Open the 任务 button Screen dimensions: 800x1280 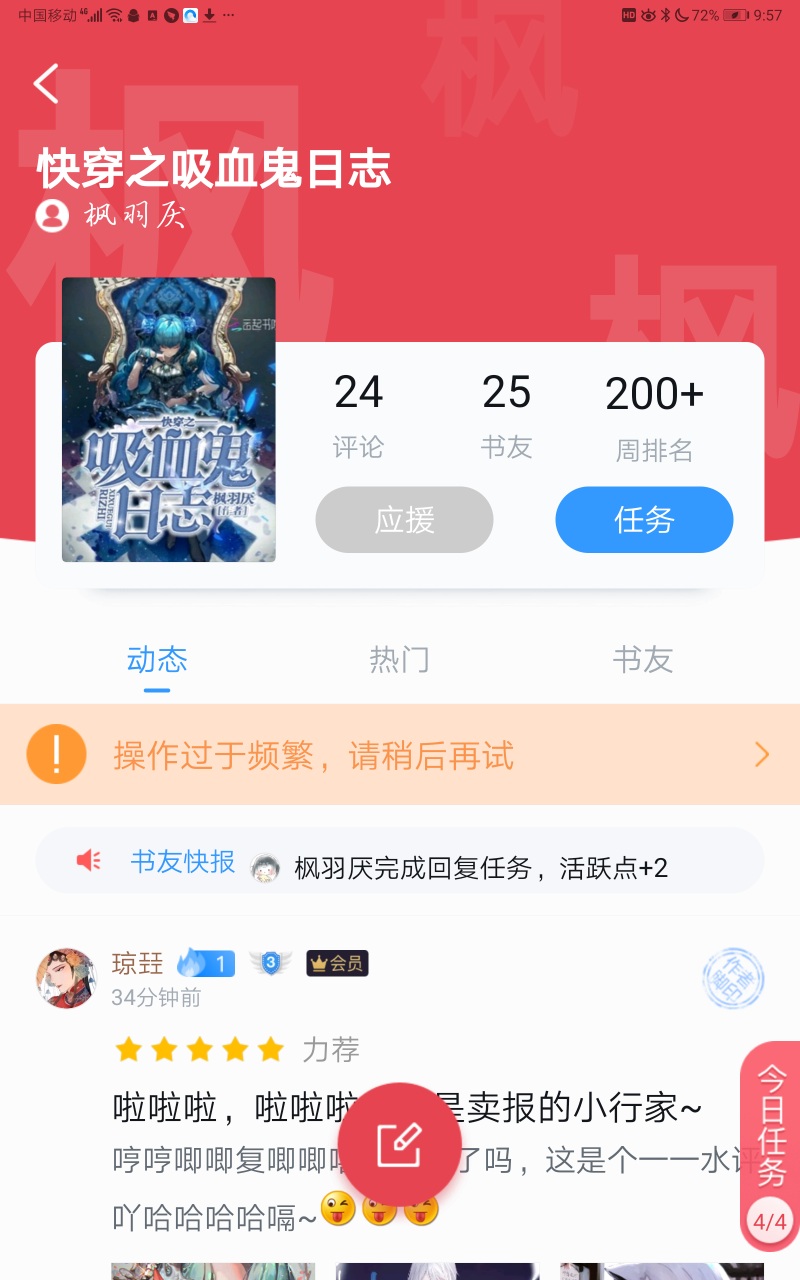(644, 520)
